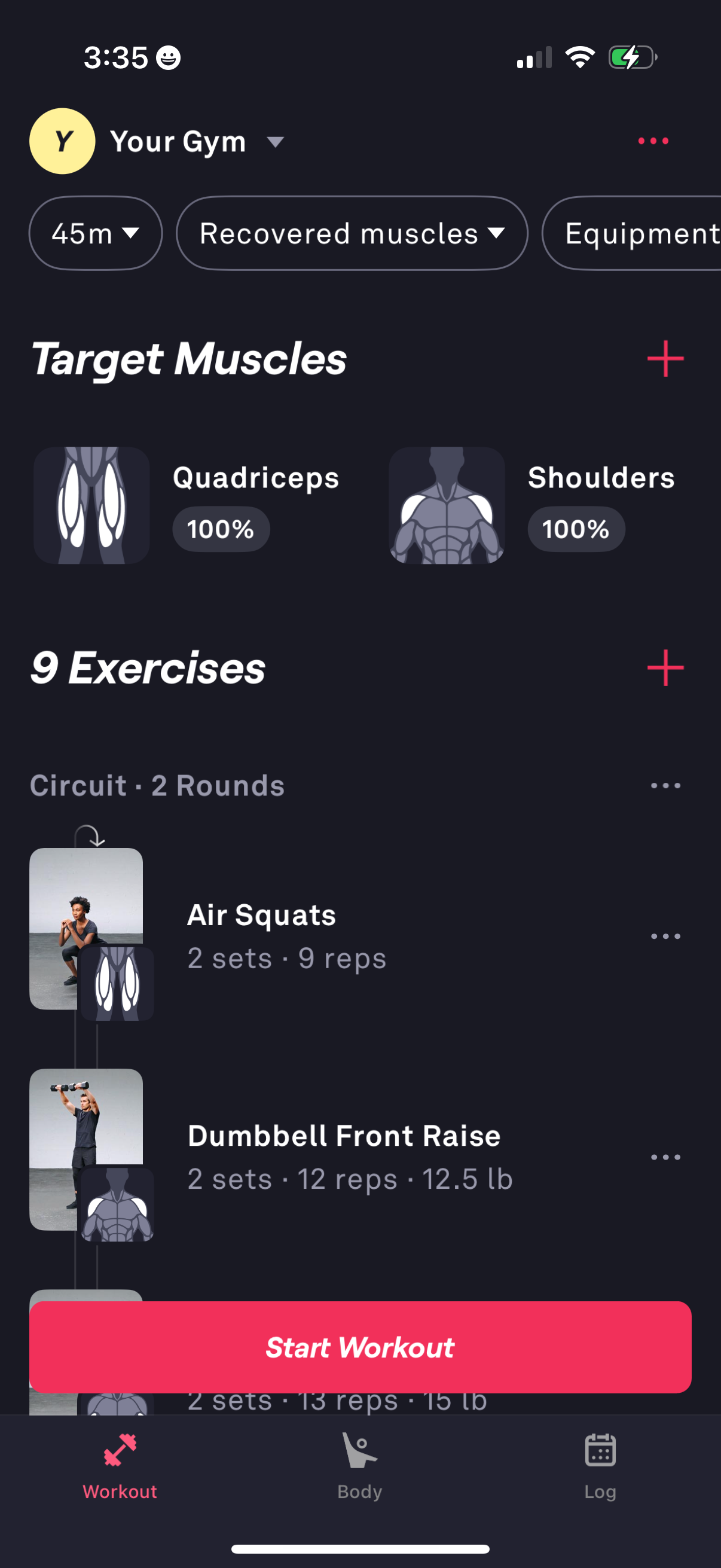Image resolution: width=721 pixels, height=1568 pixels.
Task: Add an exercise using the plus icon
Action: coord(665,667)
